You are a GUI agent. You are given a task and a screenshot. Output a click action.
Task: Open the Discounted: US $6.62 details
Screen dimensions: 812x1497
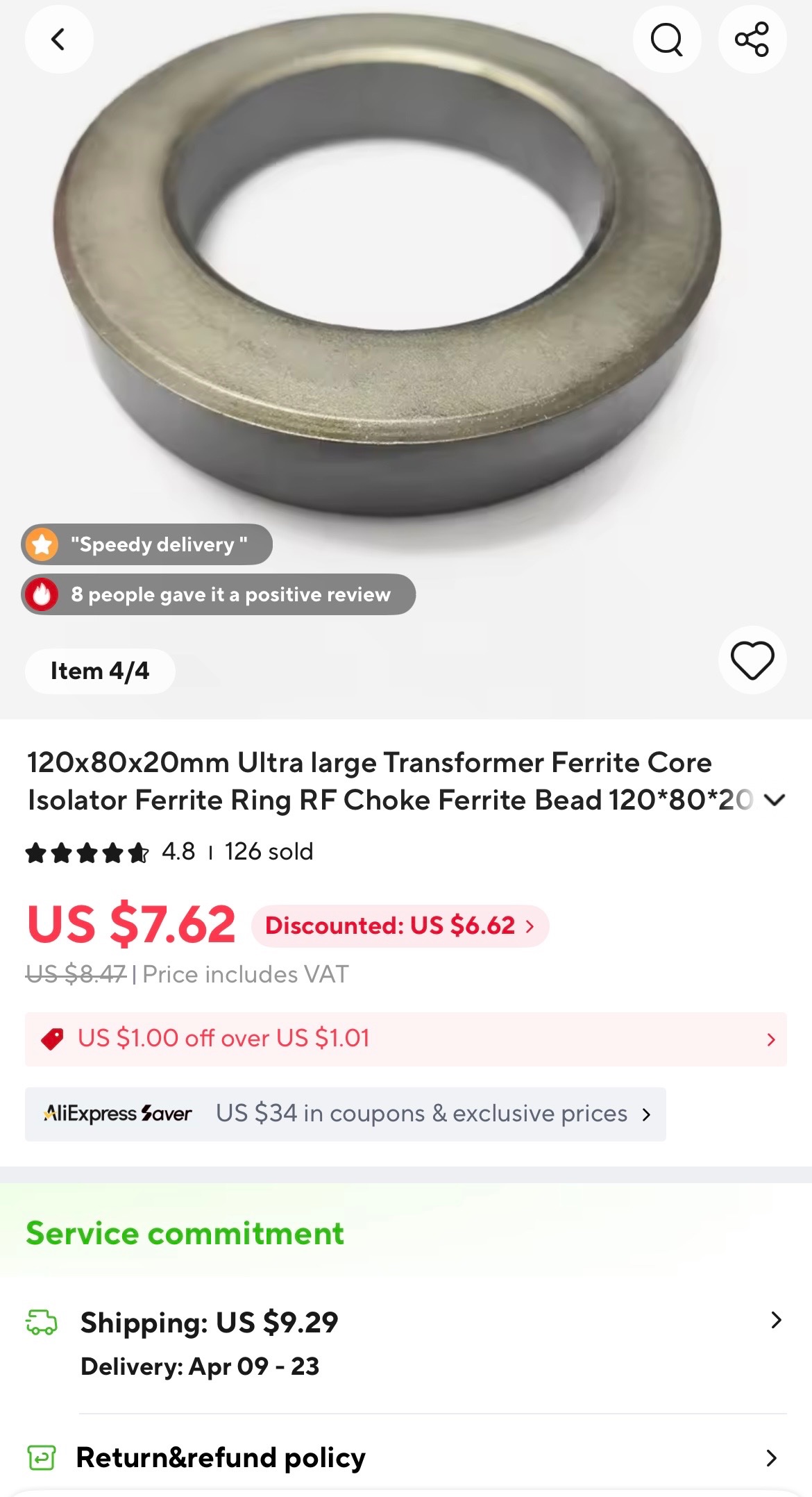(400, 926)
